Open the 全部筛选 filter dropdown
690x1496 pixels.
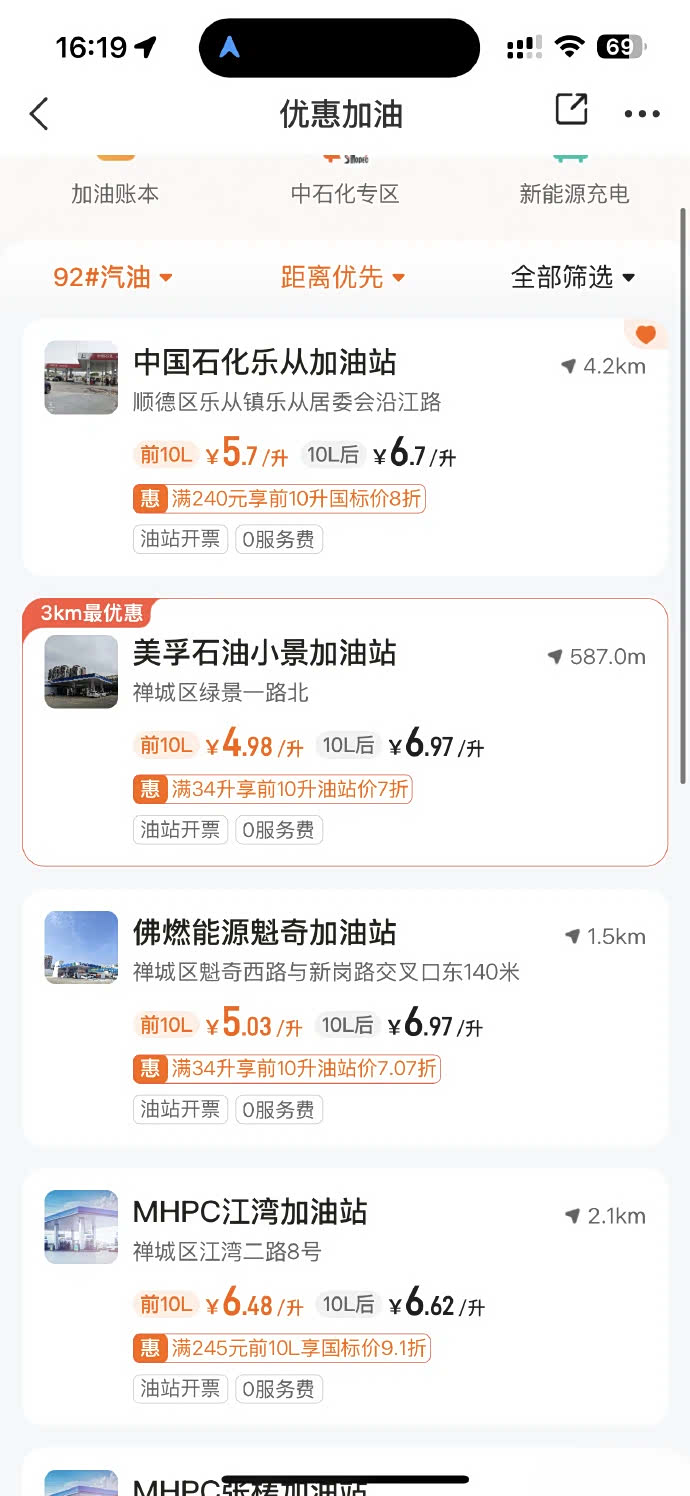pos(573,277)
